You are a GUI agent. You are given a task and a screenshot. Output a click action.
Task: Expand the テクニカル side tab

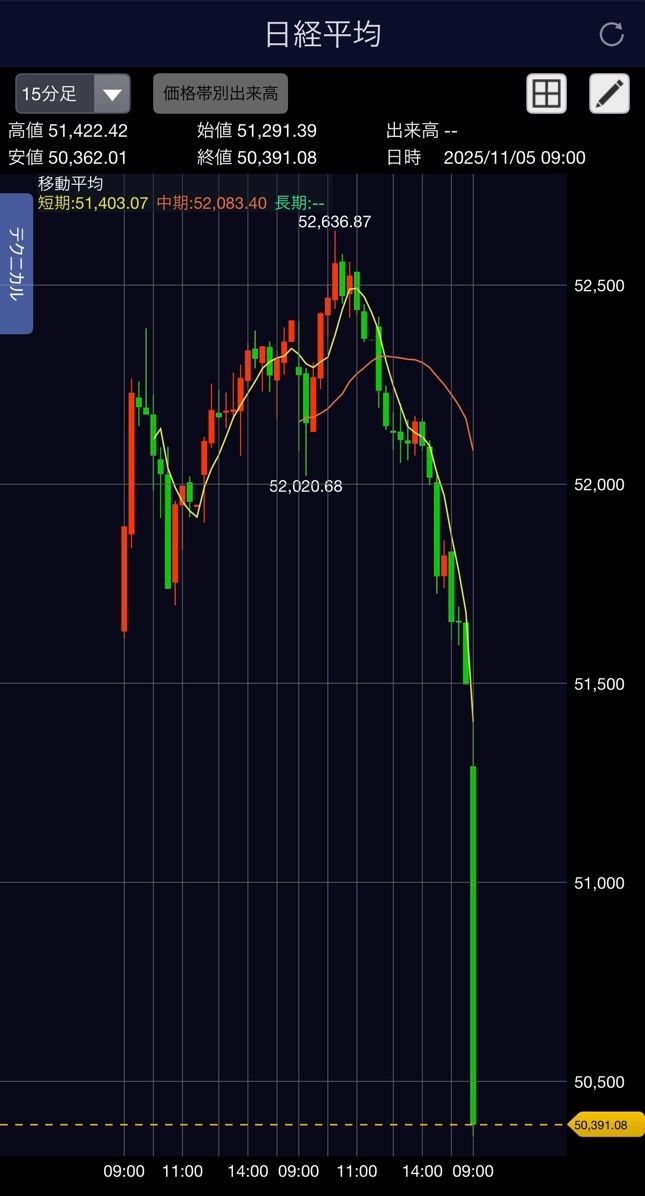17,264
